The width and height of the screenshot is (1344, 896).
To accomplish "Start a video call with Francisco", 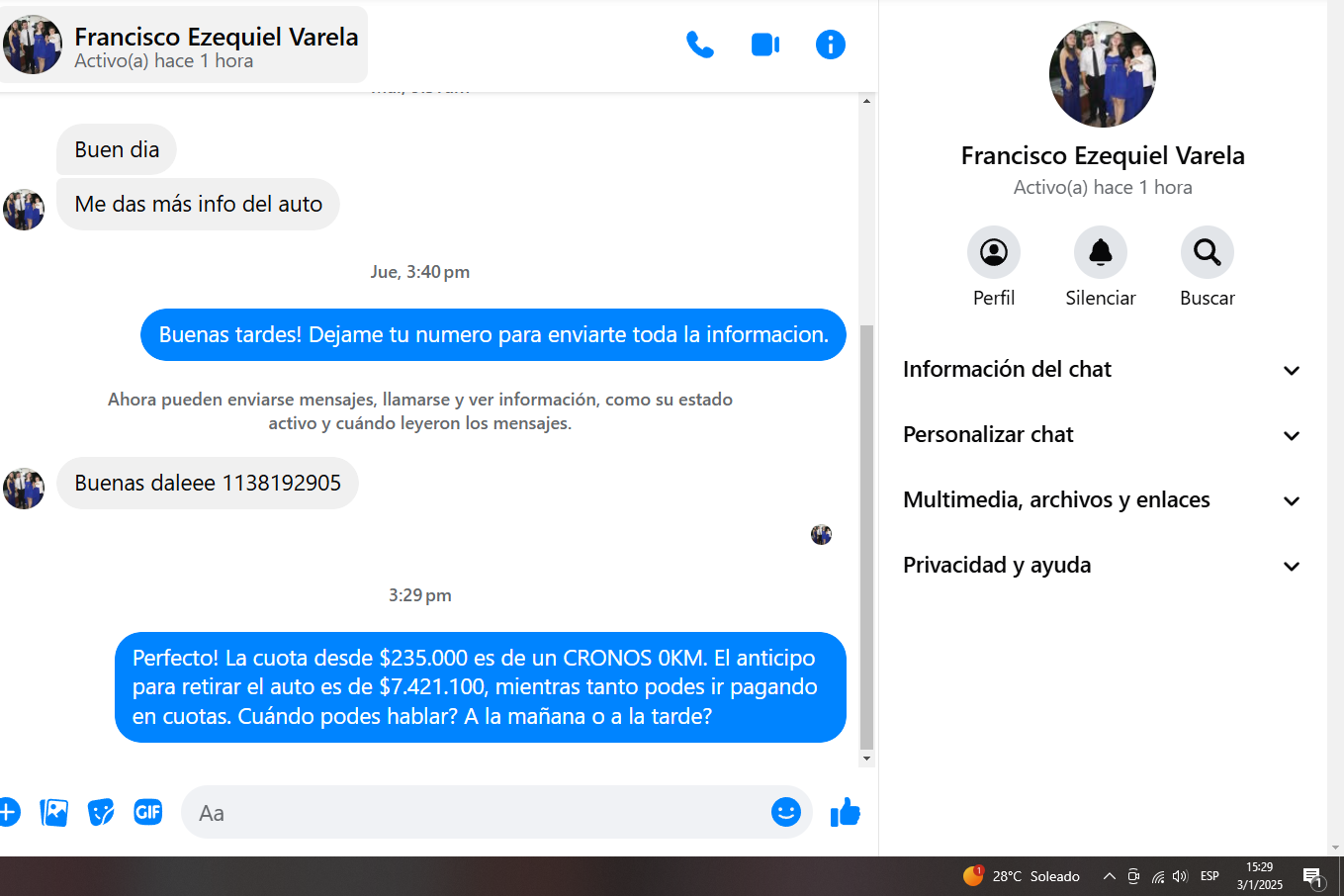I will point(765,45).
